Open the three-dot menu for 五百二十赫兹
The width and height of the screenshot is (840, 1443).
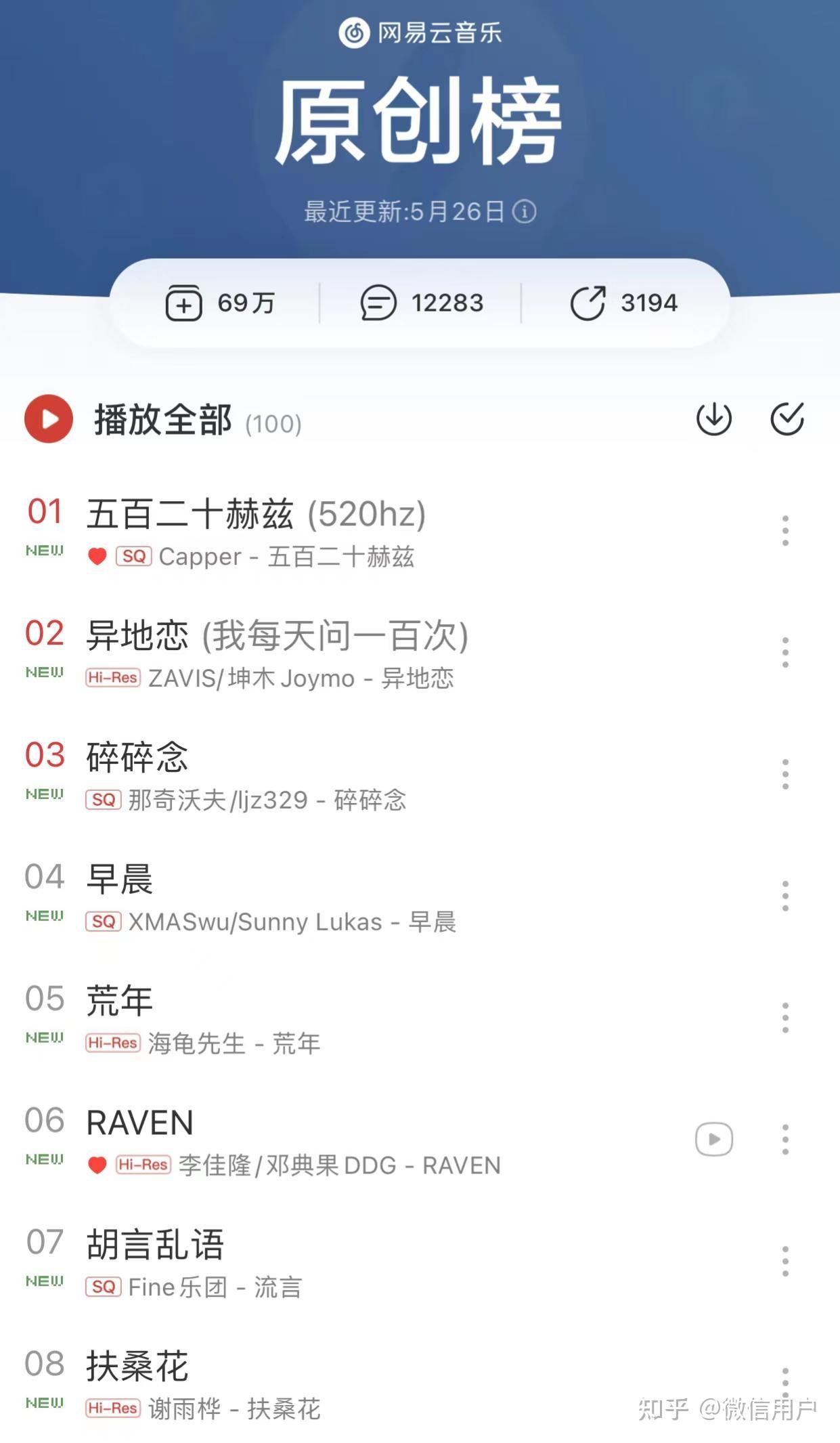(x=785, y=532)
